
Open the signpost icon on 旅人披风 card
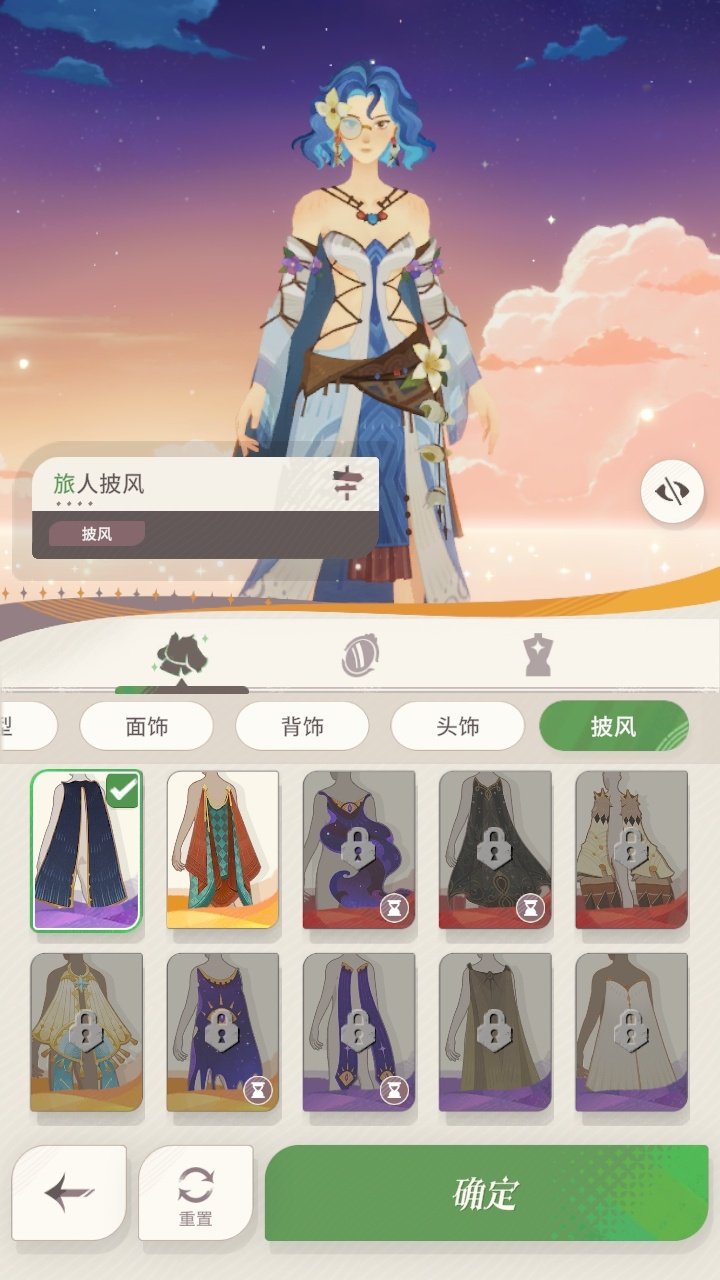pyautogui.click(x=345, y=484)
